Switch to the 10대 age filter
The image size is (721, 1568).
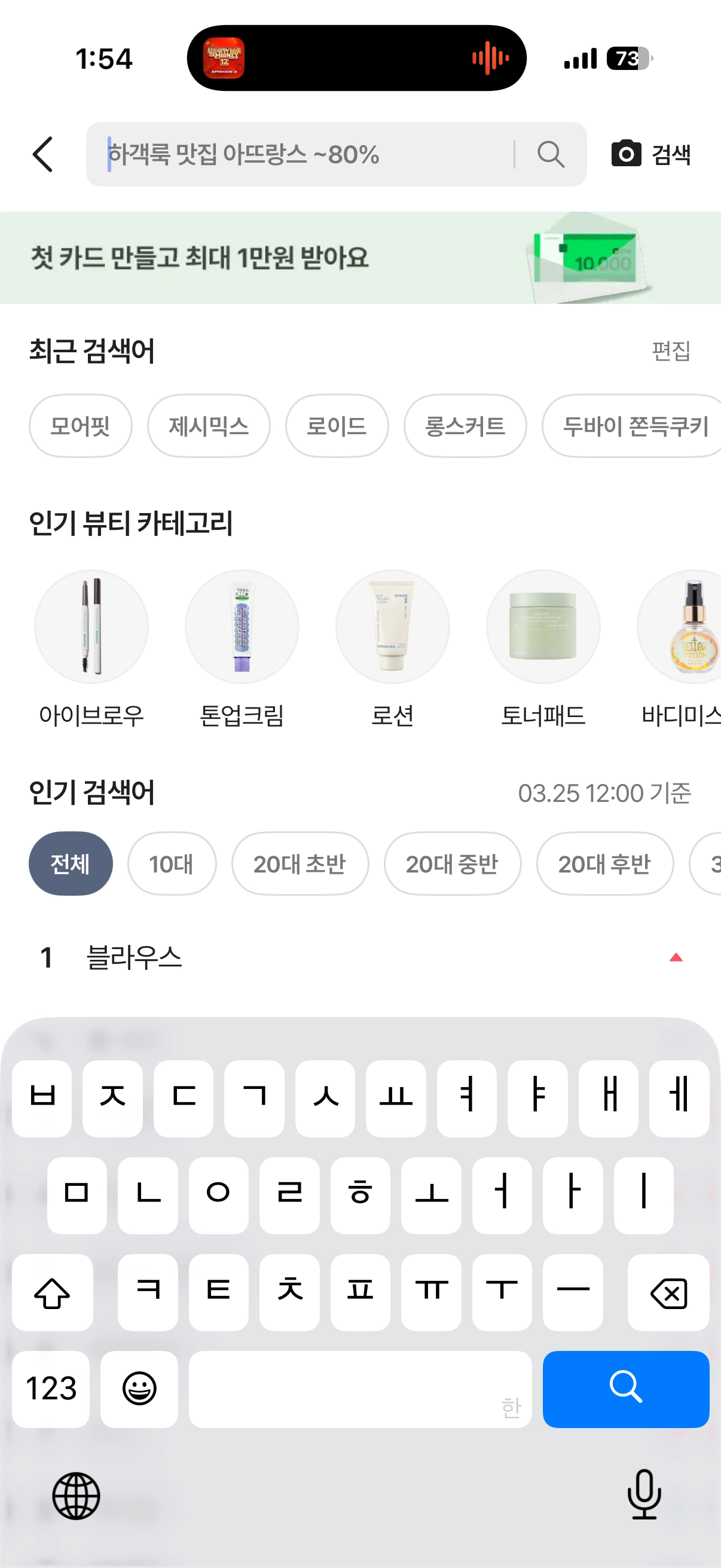[172, 864]
